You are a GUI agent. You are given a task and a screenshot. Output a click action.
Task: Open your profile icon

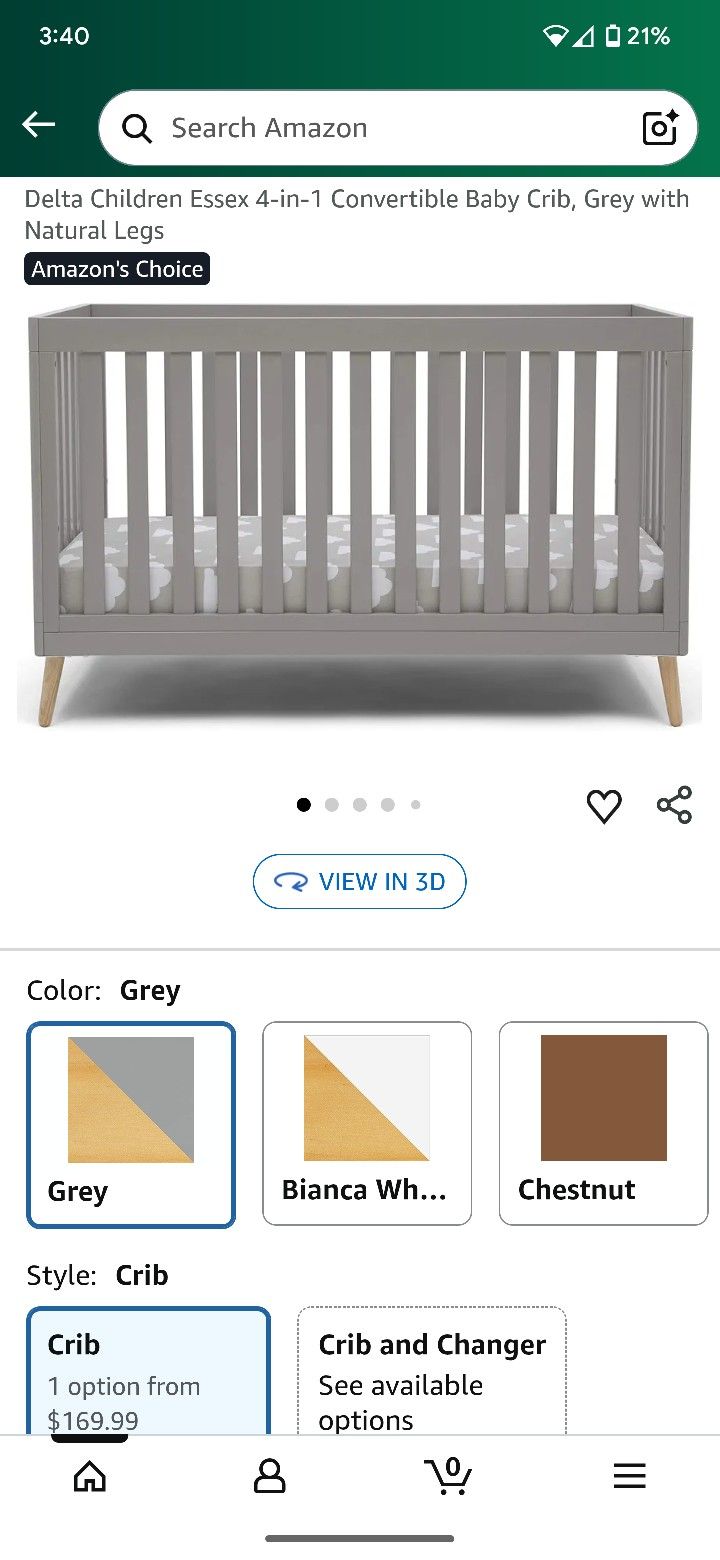(268, 1475)
